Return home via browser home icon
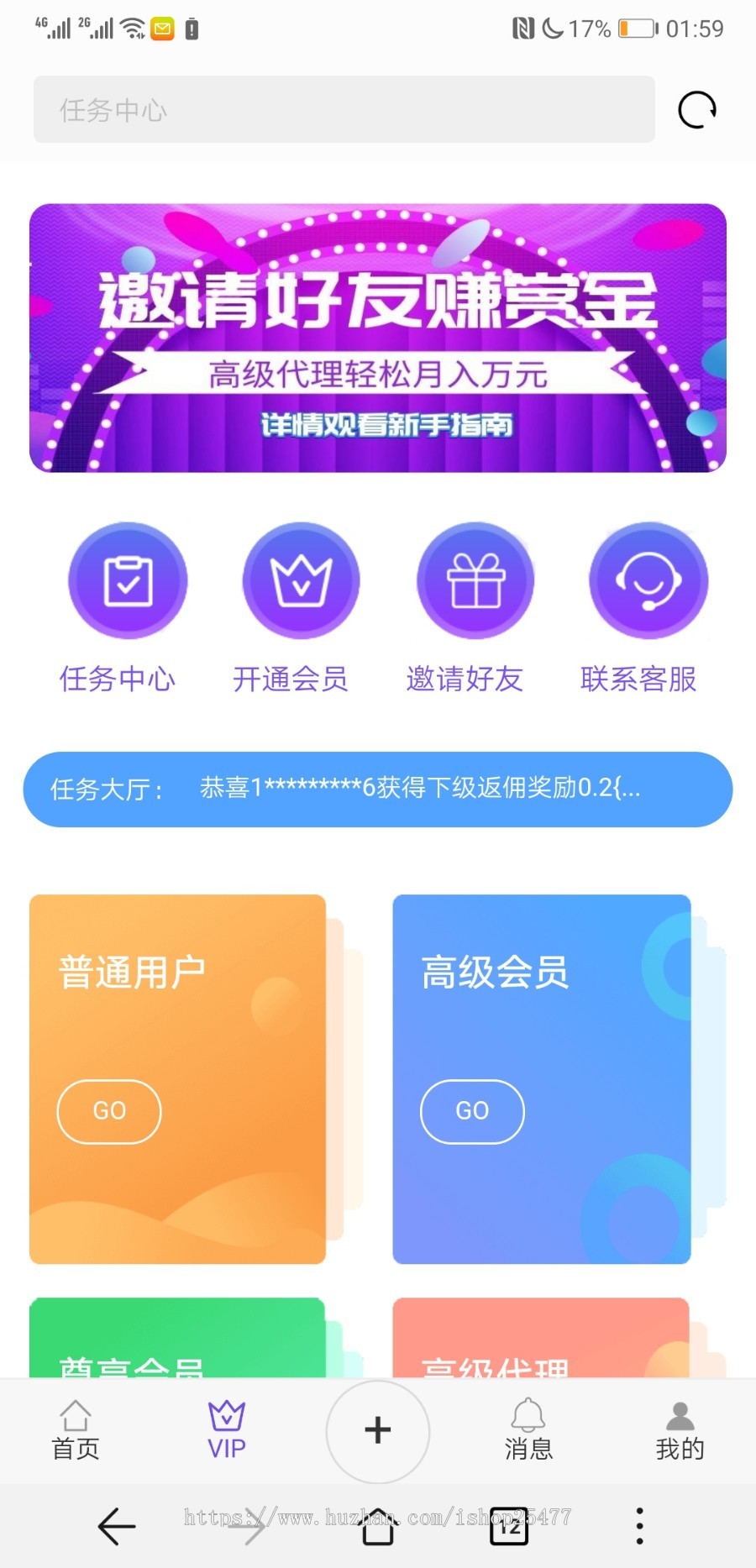The image size is (756, 1568). tap(377, 1527)
